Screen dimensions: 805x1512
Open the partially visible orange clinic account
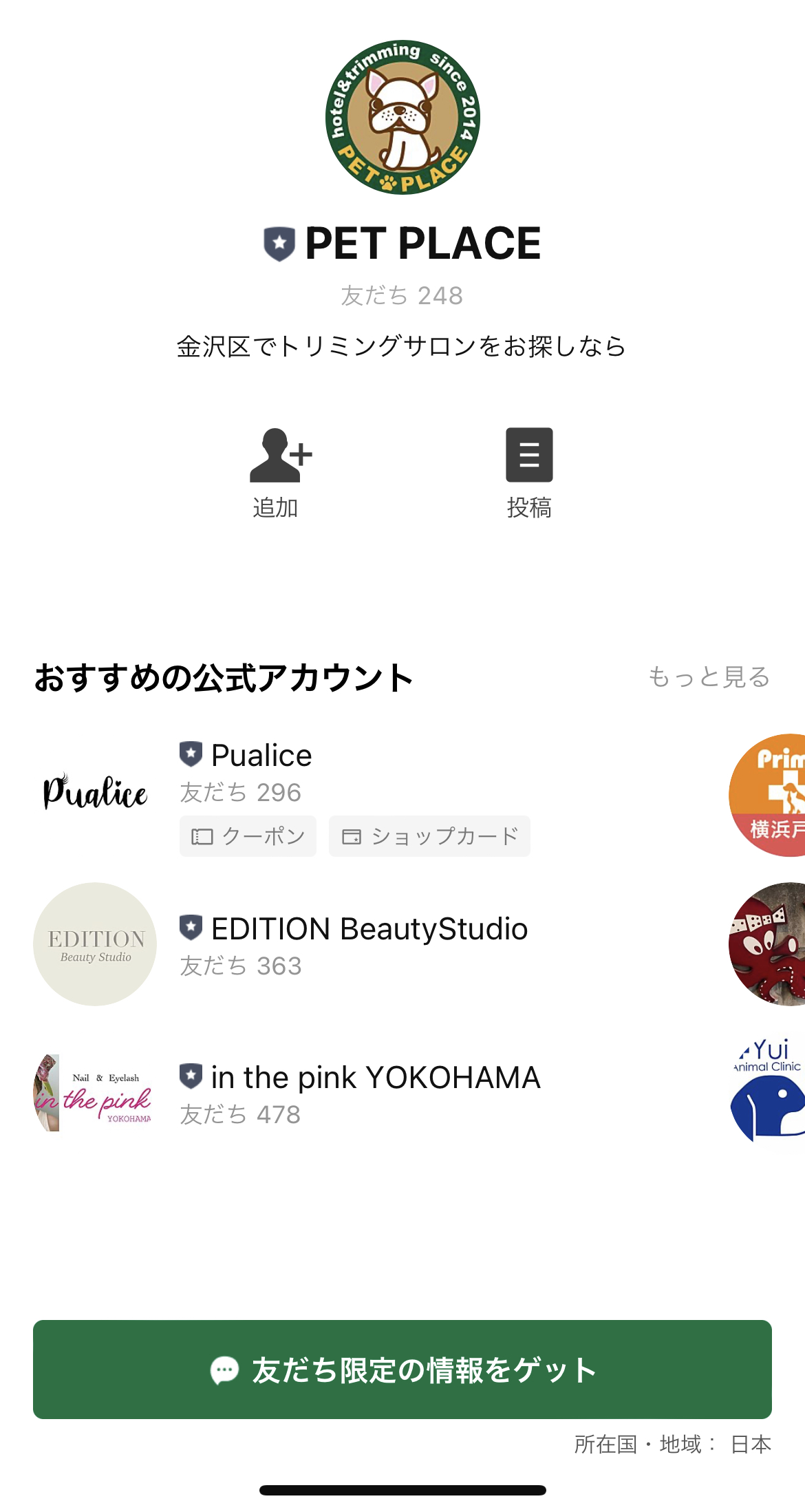769,795
